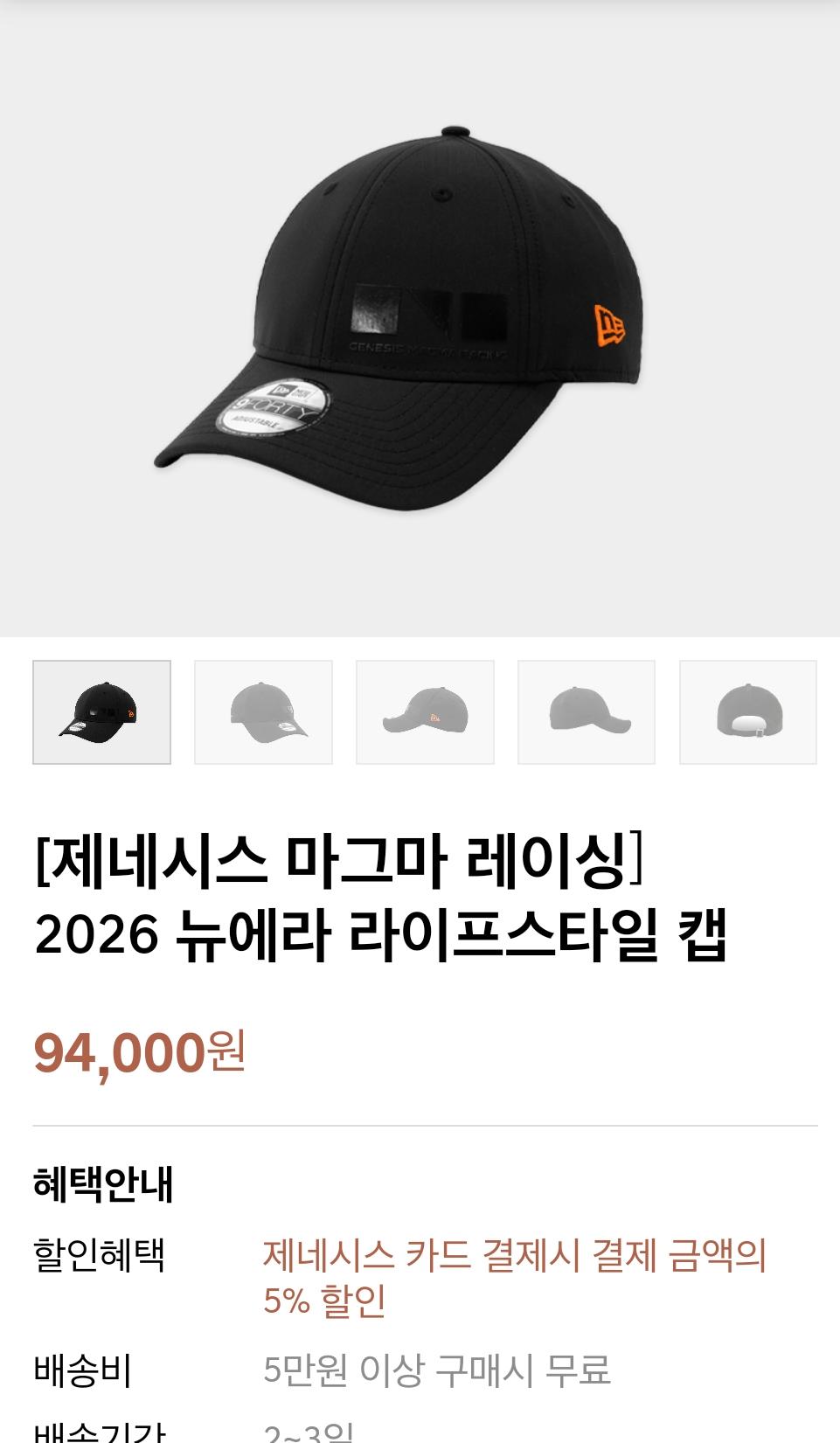
Task: Show the side-view thumbnail with orange logo
Action: (x=425, y=712)
